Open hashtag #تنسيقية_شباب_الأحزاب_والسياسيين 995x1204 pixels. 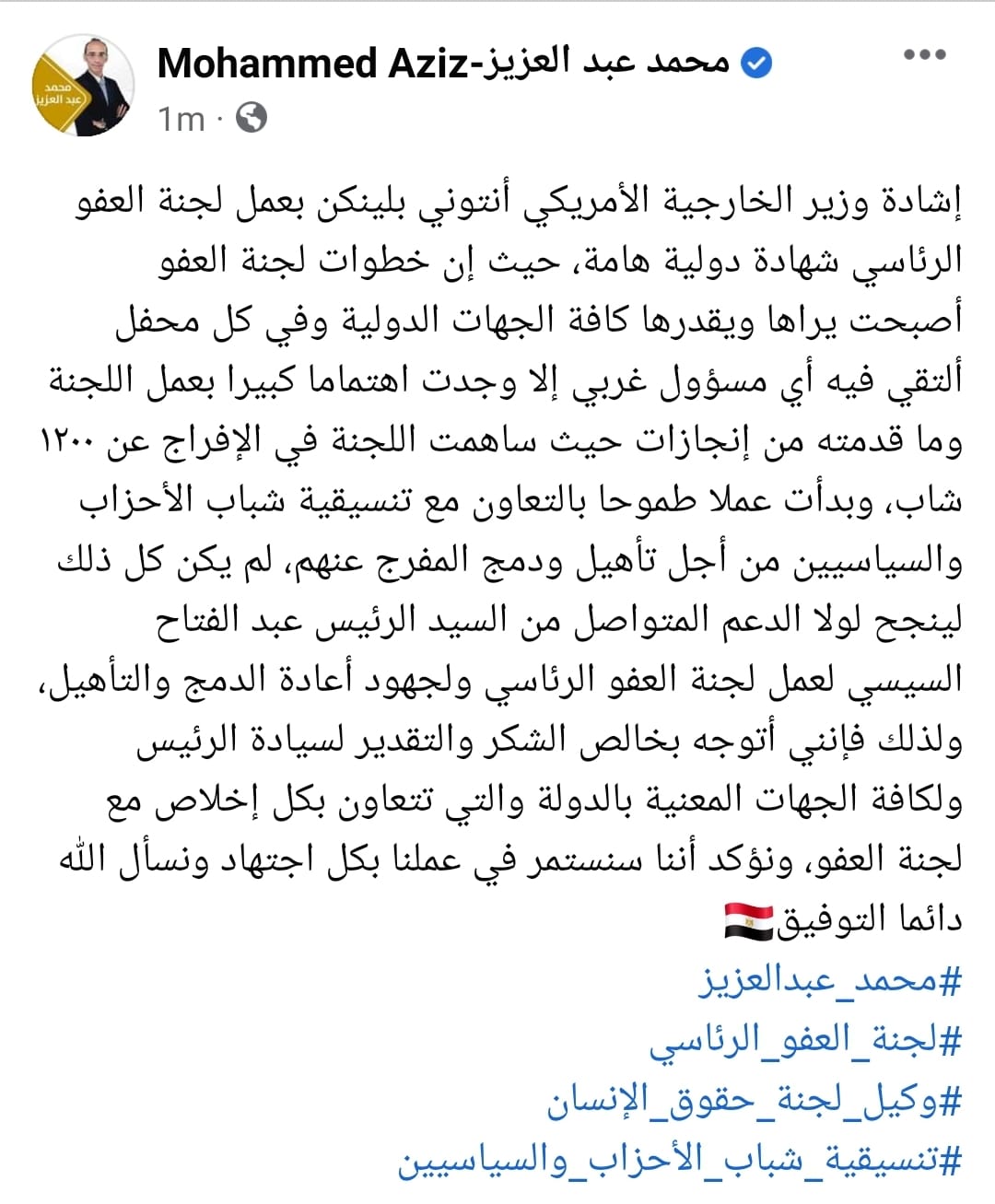(x=679, y=1160)
